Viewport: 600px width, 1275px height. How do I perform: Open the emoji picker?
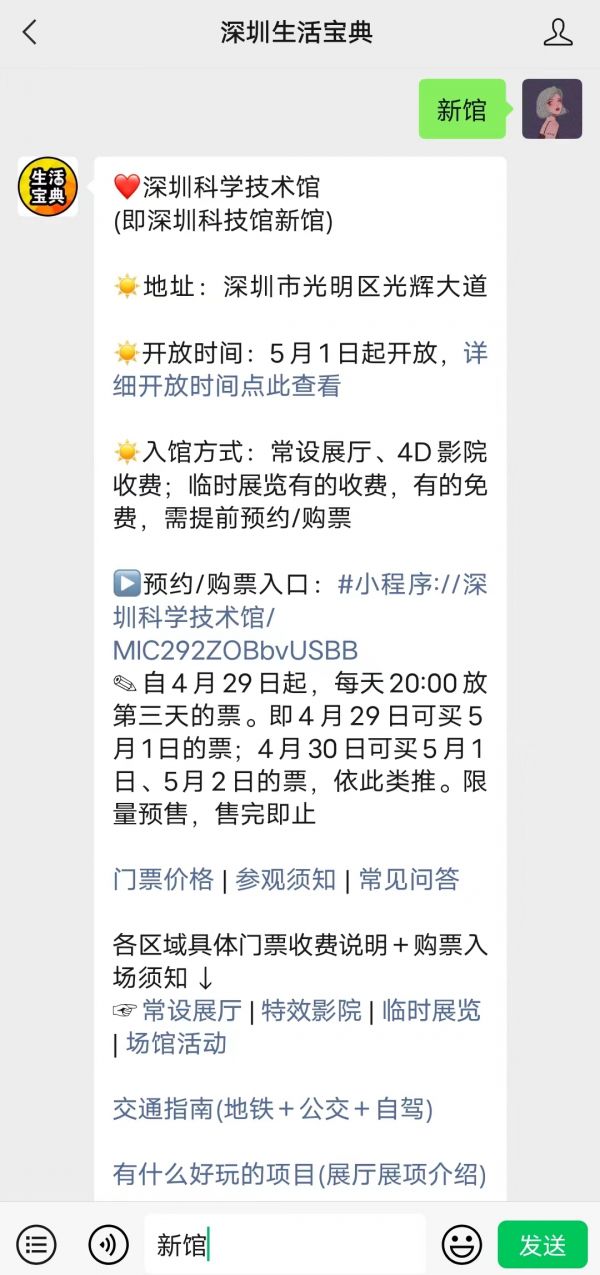coord(462,1245)
